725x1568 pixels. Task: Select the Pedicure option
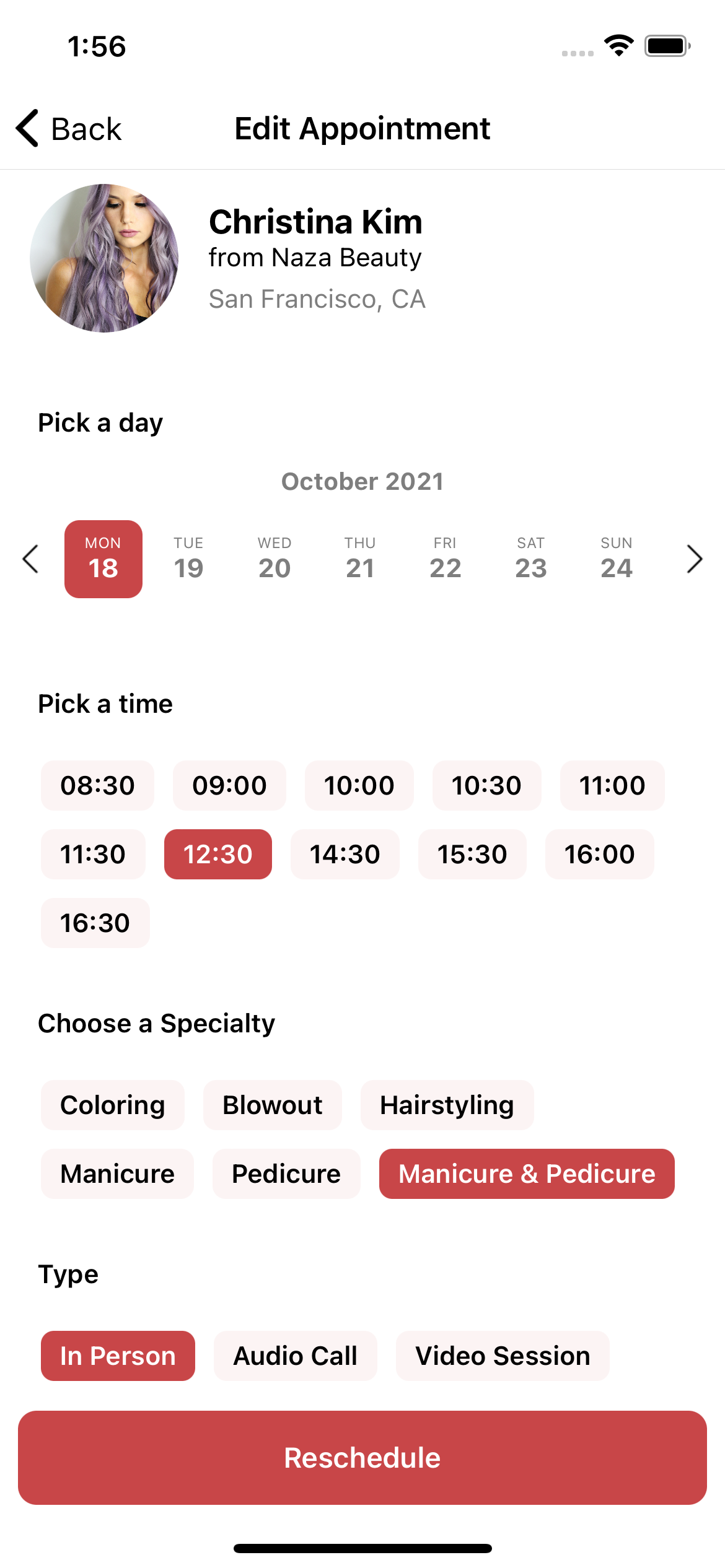click(286, 1174)
